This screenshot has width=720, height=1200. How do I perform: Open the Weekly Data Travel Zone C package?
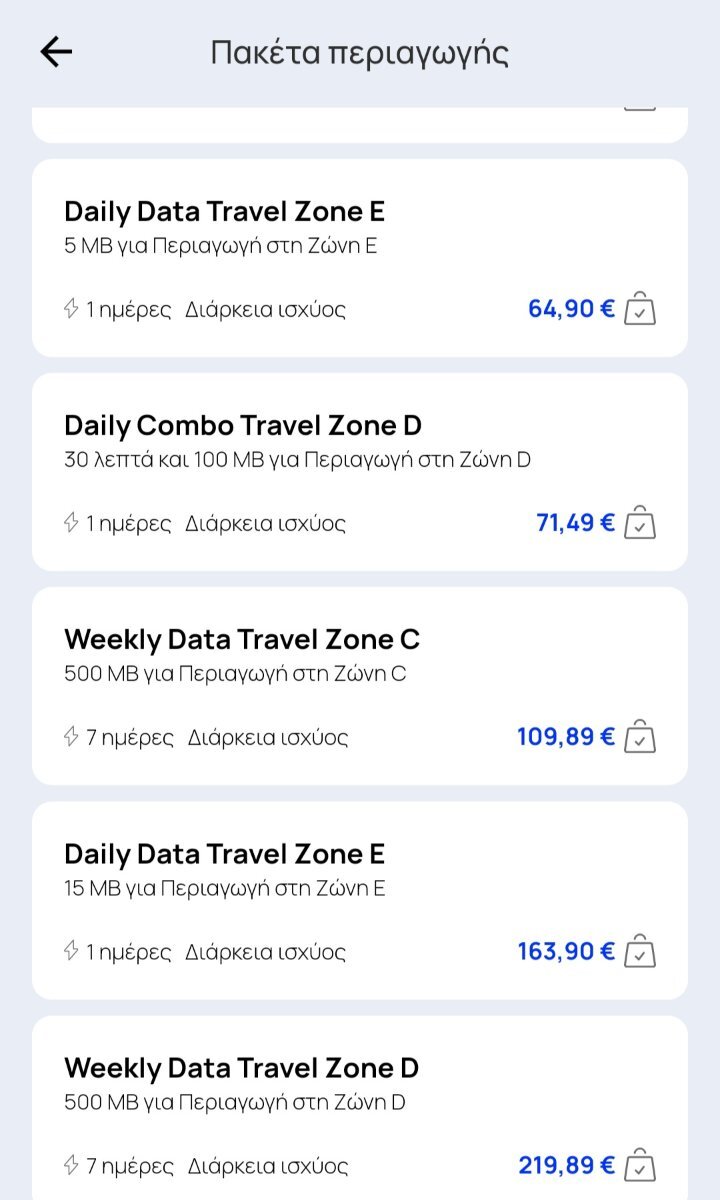[360, 686]
